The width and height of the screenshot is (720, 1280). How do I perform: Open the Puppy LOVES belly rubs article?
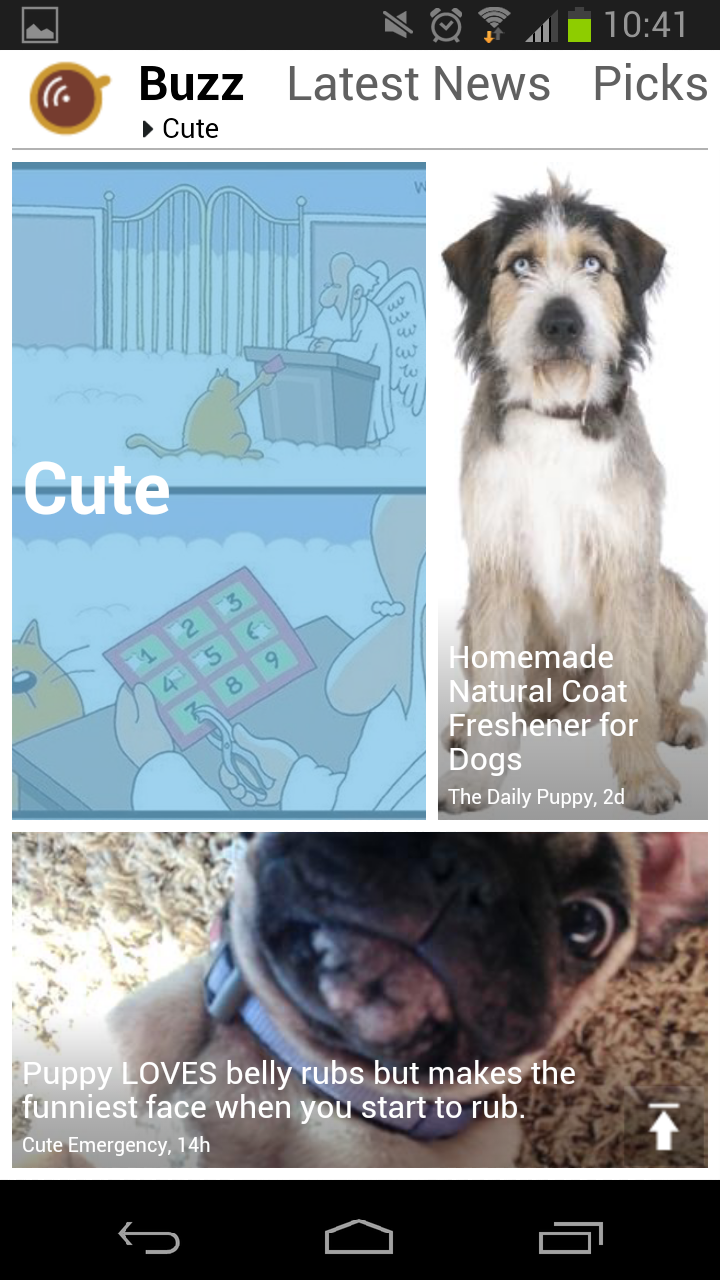pyautogui.click(x=320, y=1000)
